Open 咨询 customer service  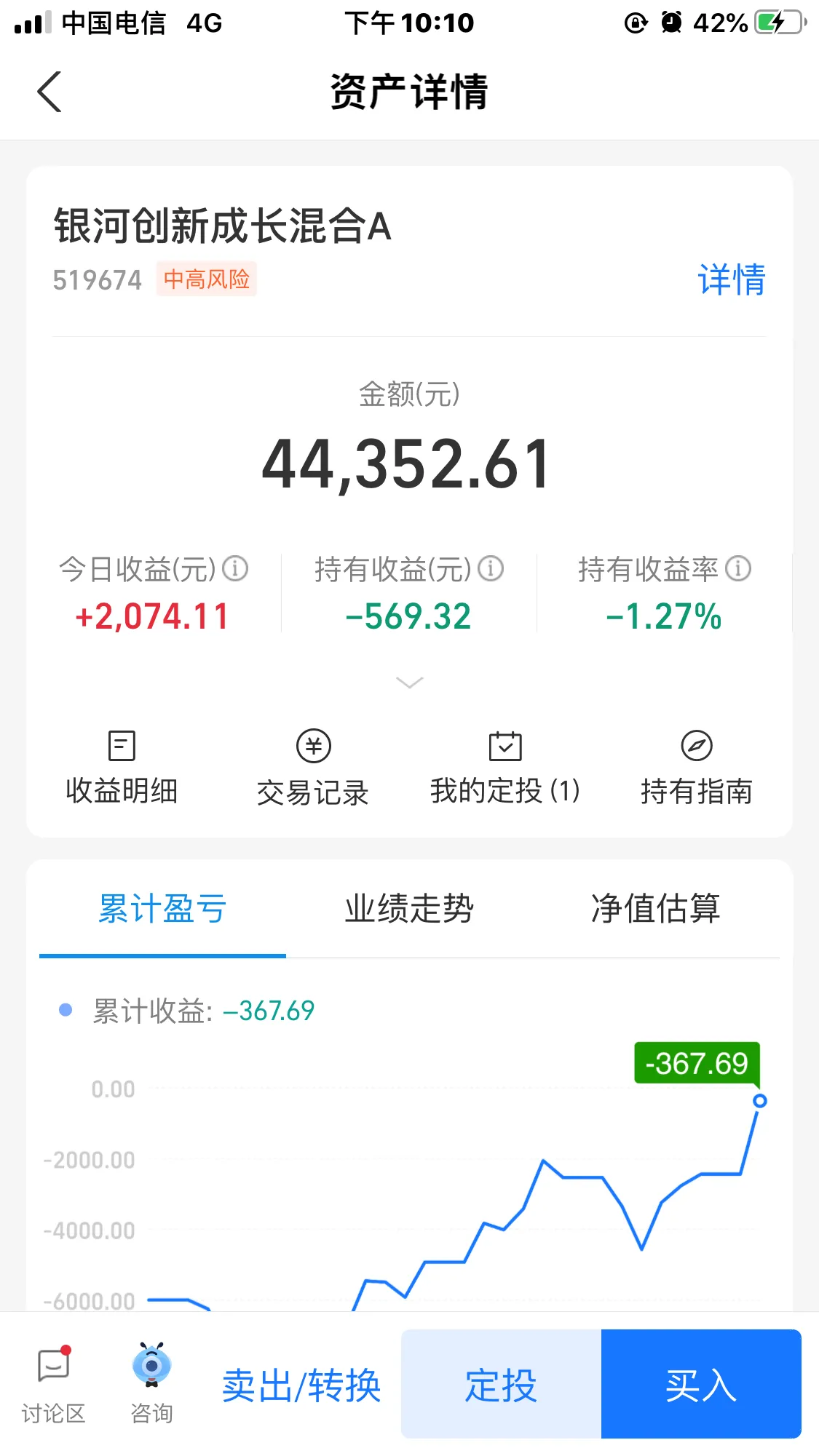[x=151, y=1383]
